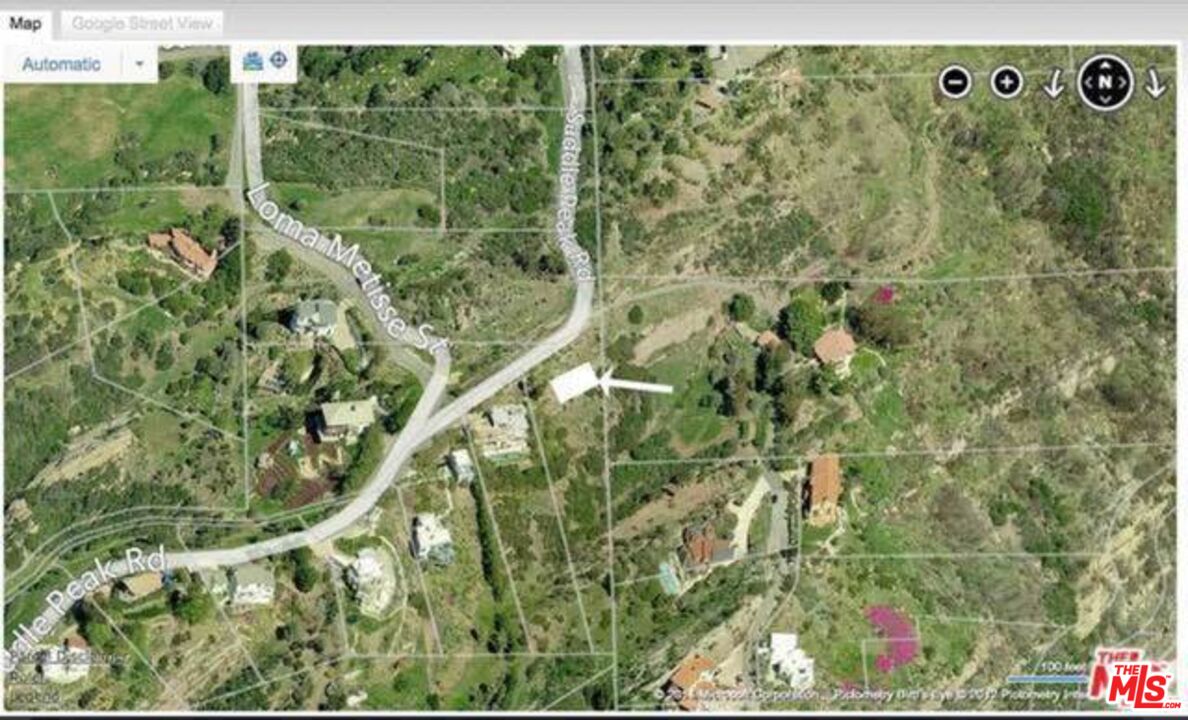Tap the locate me target icon

278,61
